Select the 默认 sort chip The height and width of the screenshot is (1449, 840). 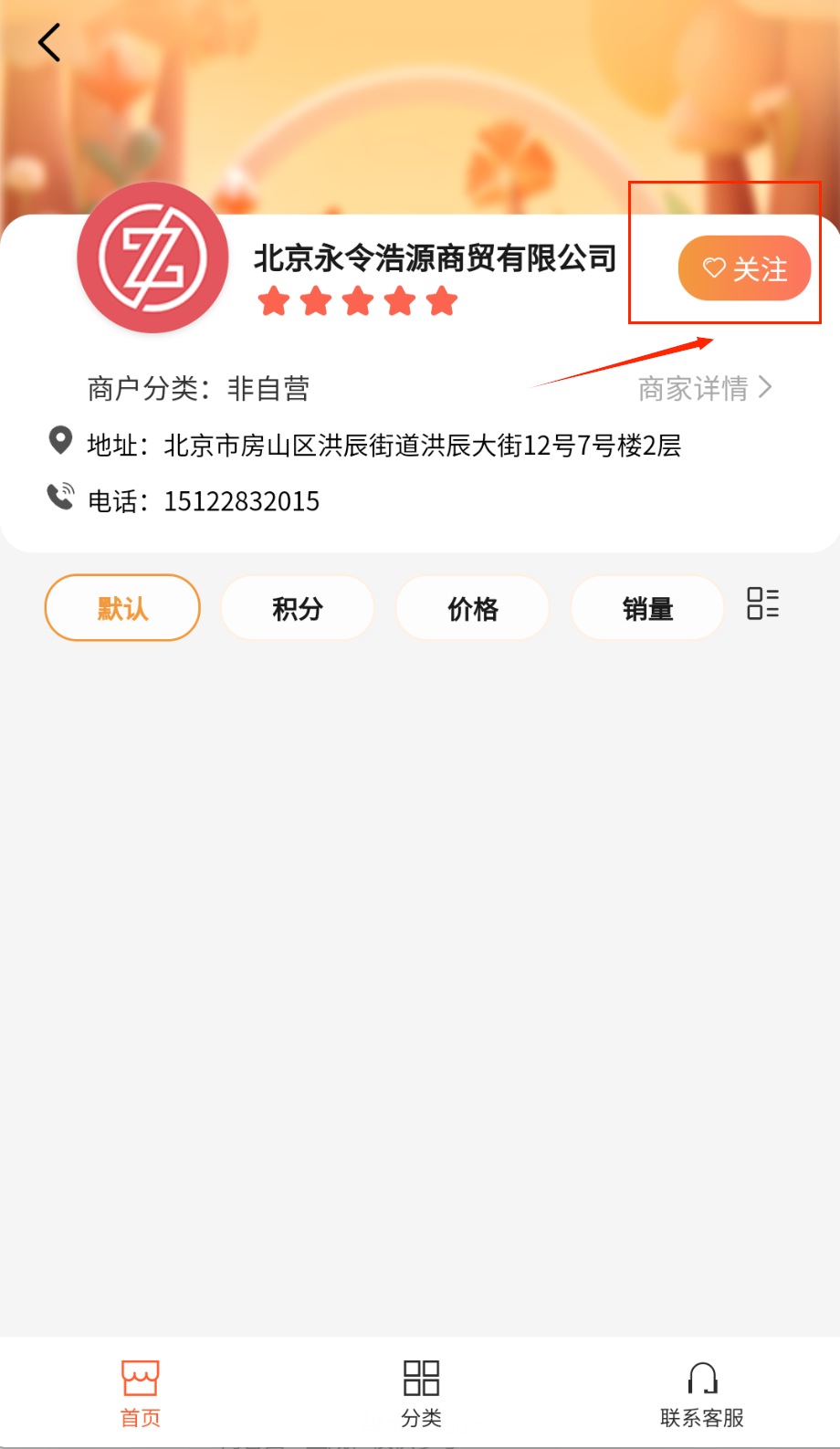click(x=122, y=608)
